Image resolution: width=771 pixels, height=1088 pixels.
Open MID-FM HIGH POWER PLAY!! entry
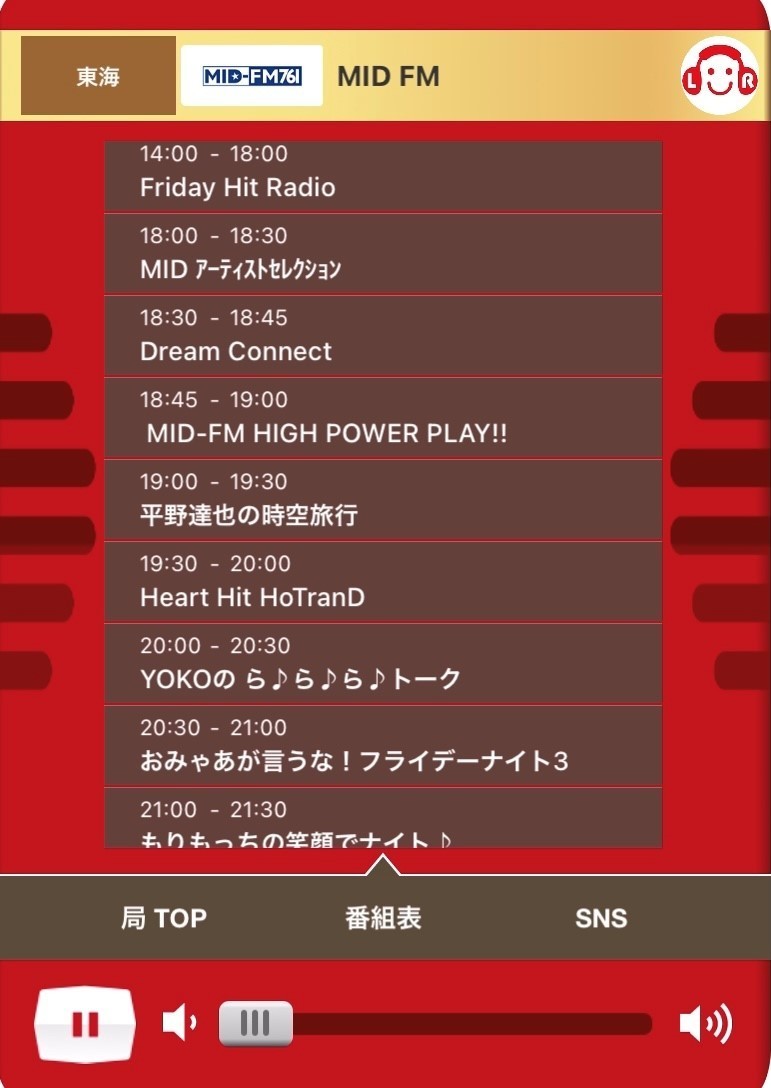coord(383,418)
